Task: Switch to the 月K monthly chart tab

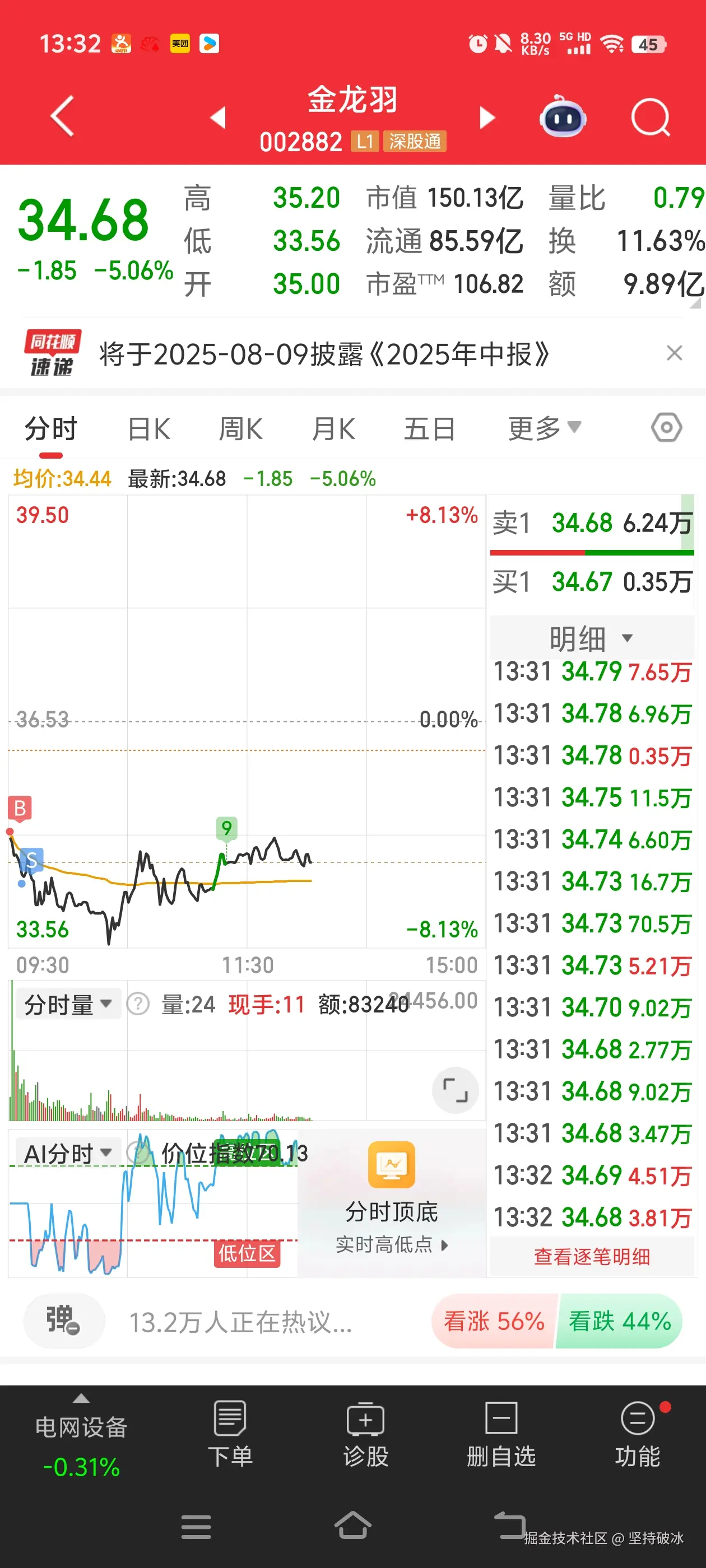Action: pos(334,427)
